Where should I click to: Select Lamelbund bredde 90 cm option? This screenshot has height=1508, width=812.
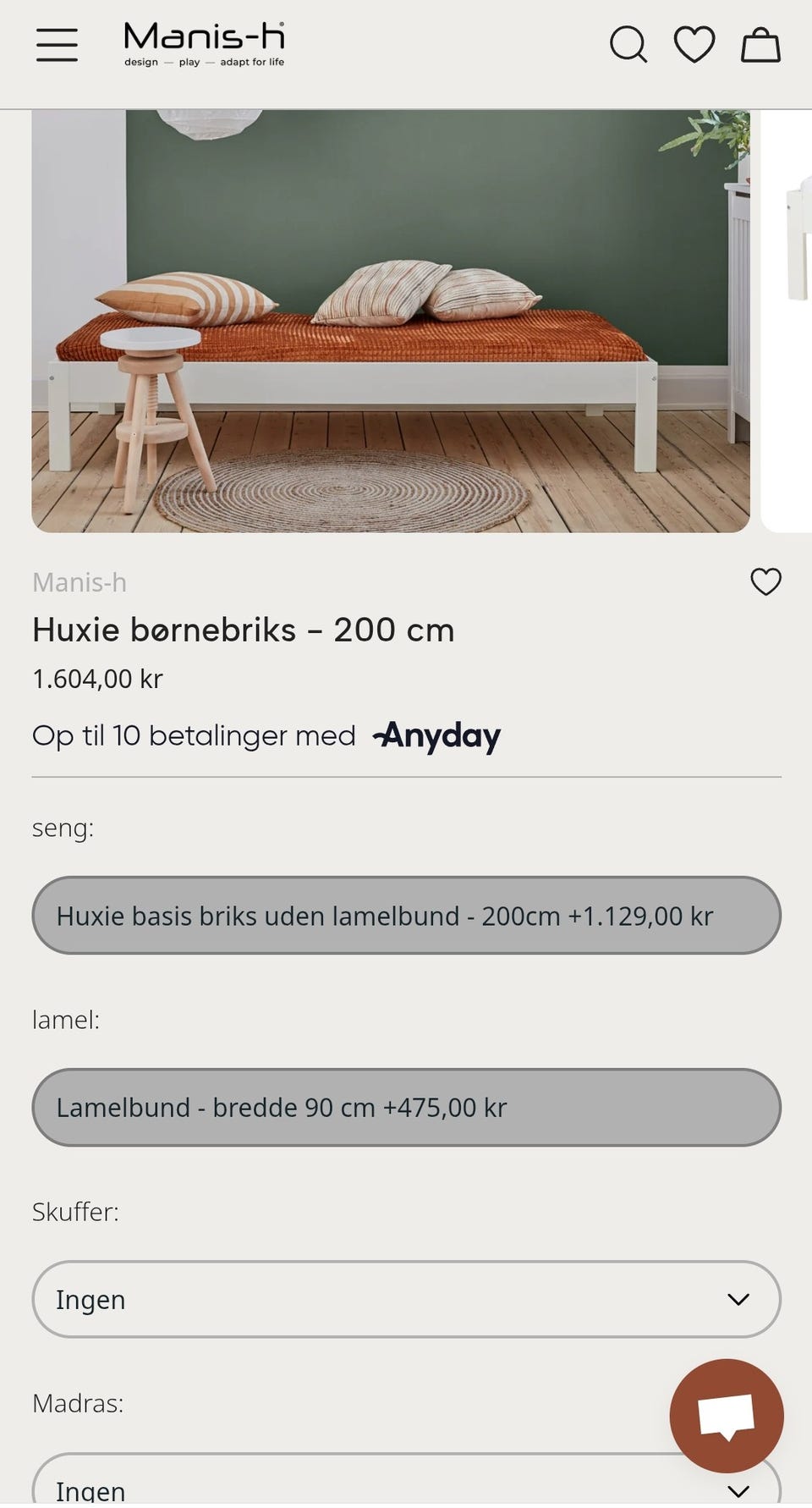click(x=404, y=1107)
